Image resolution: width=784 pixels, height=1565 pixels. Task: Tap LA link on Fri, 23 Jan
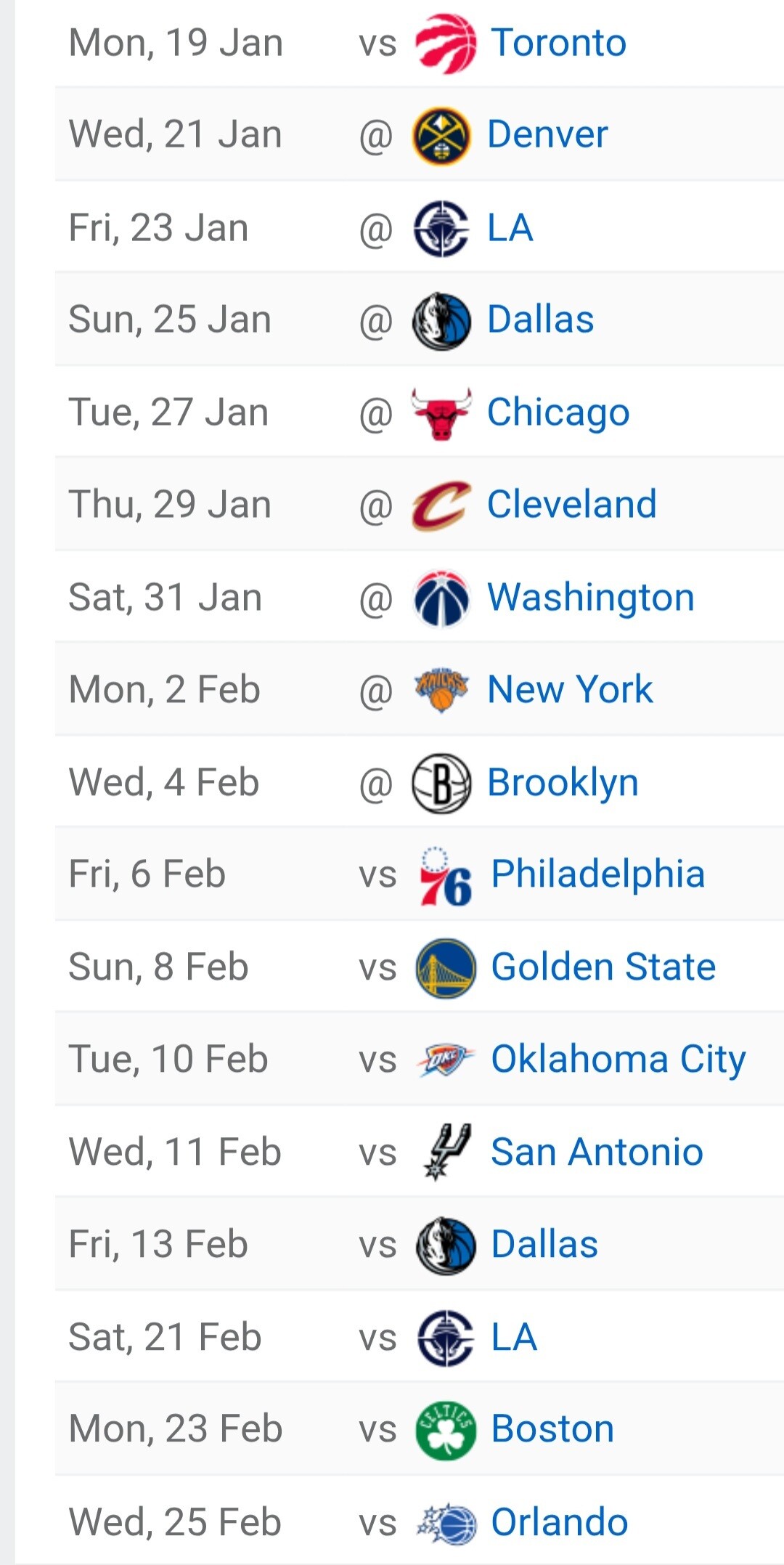[x=510, y=228]
